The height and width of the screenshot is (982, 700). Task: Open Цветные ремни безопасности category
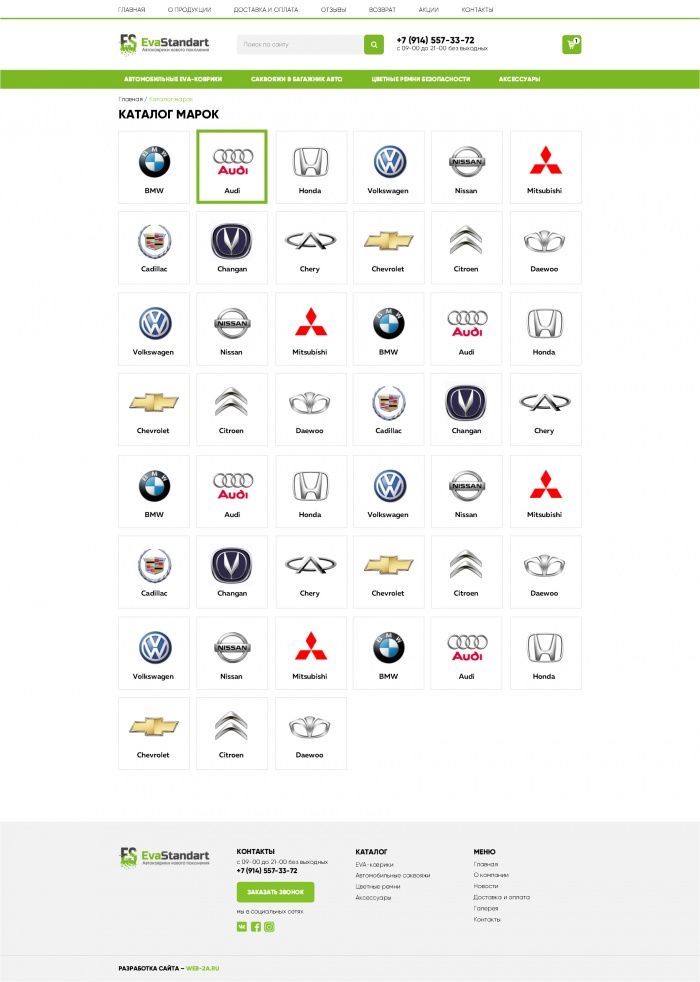[420, 79]
